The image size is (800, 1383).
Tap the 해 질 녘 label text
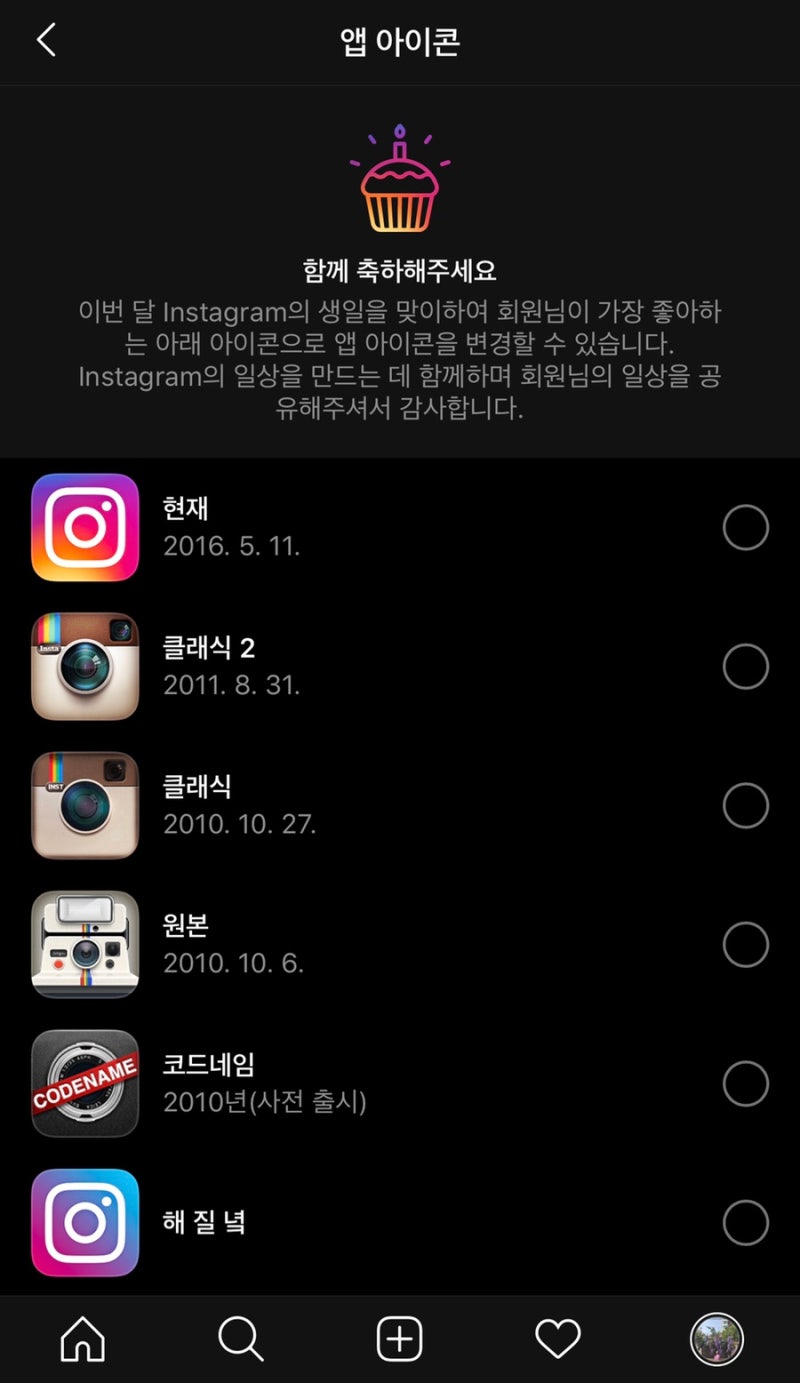(x=202, y=1222)
